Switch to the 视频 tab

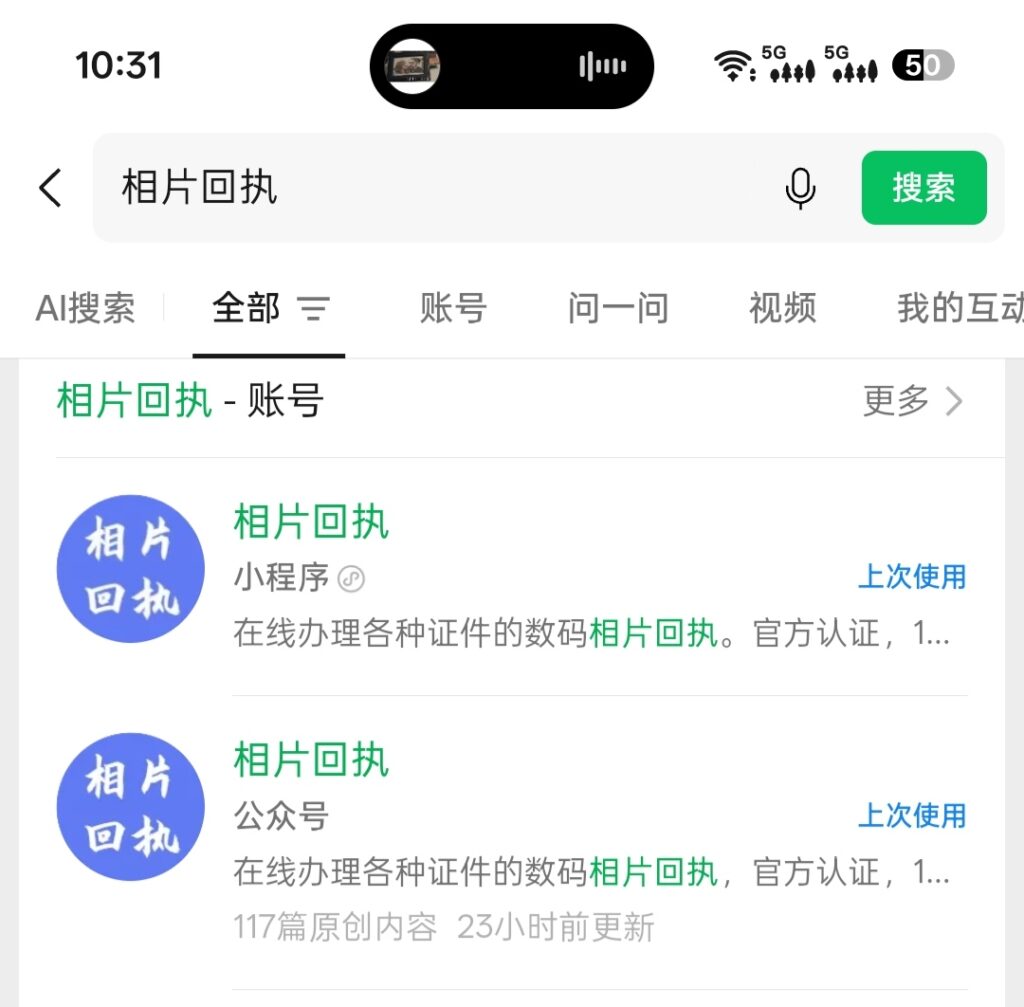(782, 308)
